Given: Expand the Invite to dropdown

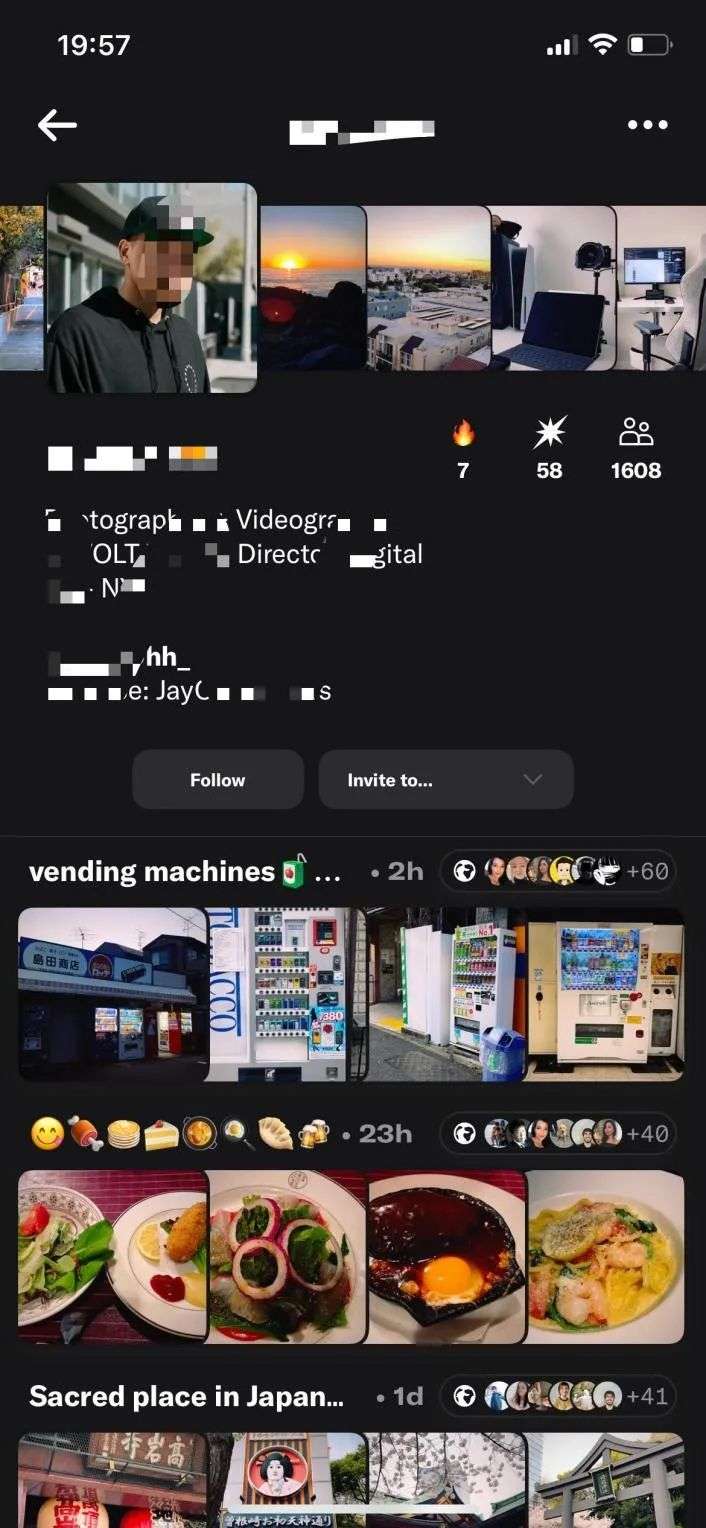Looking at the screenshot, I should tap(446, 780).
